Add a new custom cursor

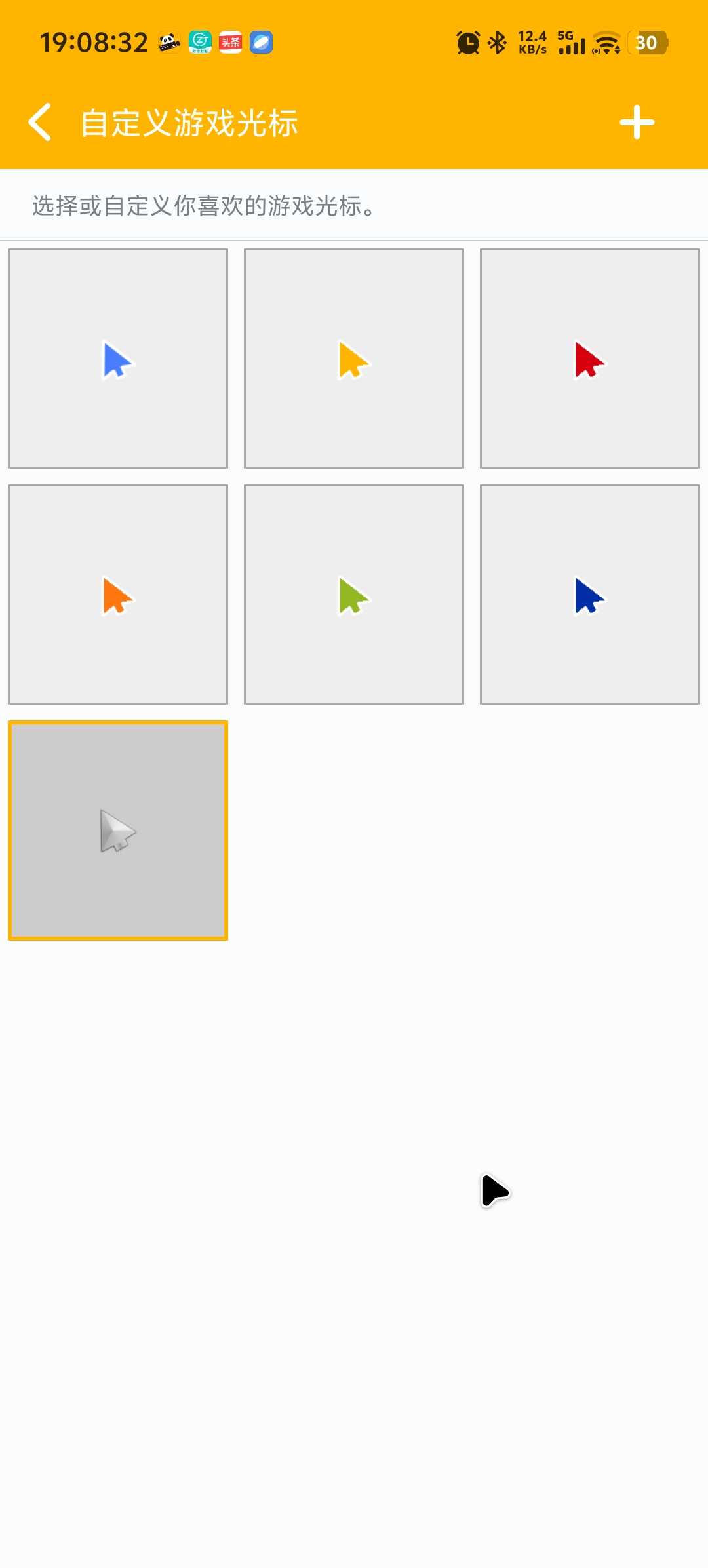point(637,122)
